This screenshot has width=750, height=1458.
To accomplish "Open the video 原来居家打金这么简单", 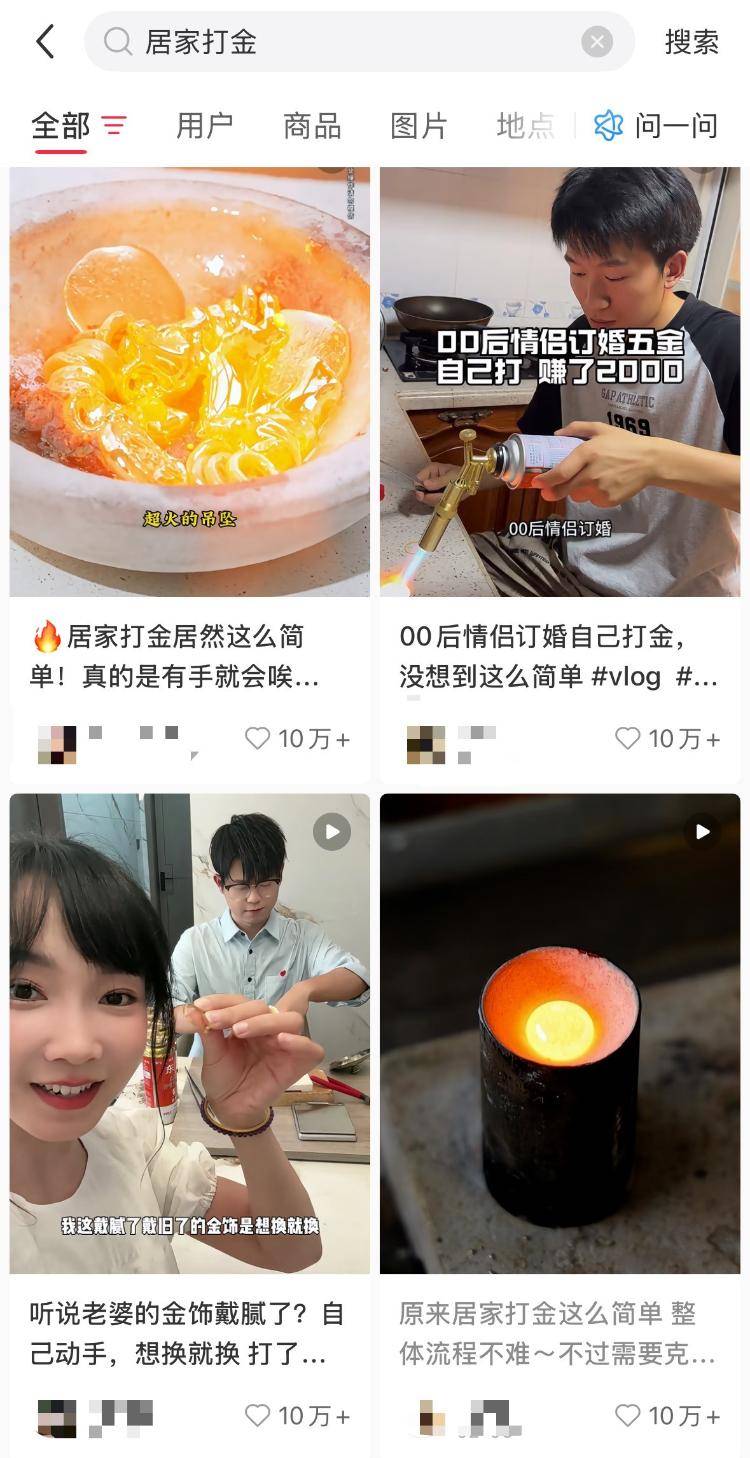I will pos(560,1040).
